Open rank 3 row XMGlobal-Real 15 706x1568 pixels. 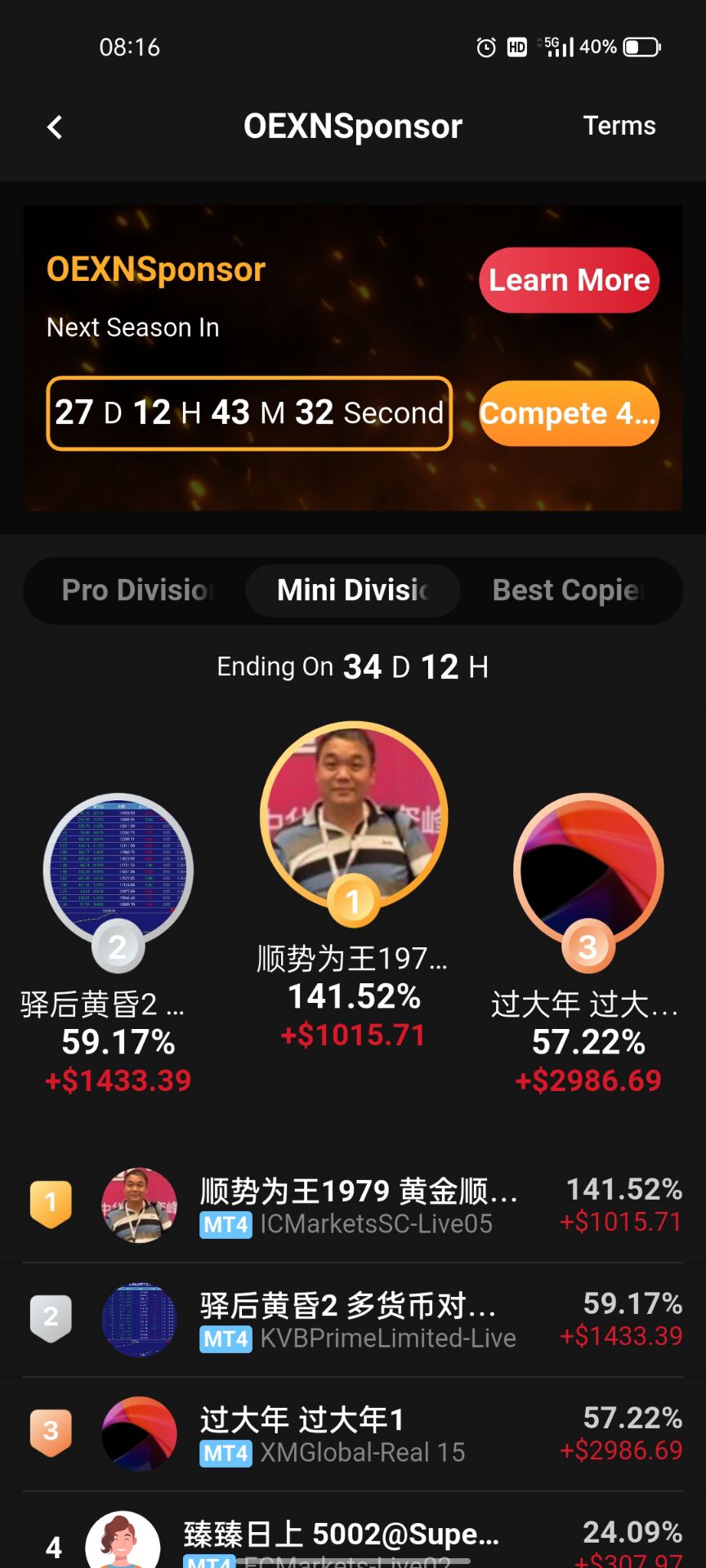click(x=353, y=1434)
